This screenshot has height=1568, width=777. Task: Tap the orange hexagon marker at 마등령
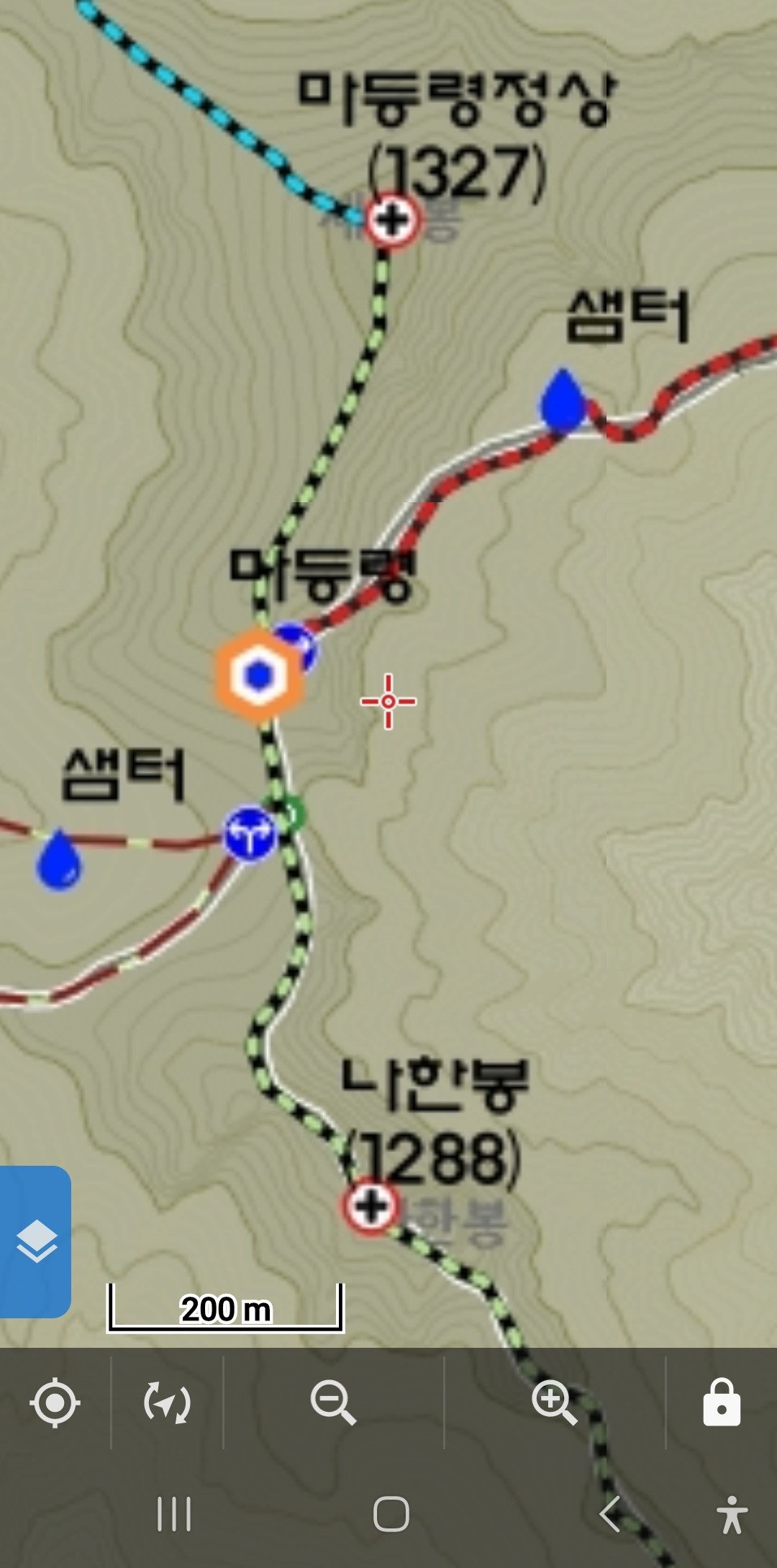click(x=259, y=675)
